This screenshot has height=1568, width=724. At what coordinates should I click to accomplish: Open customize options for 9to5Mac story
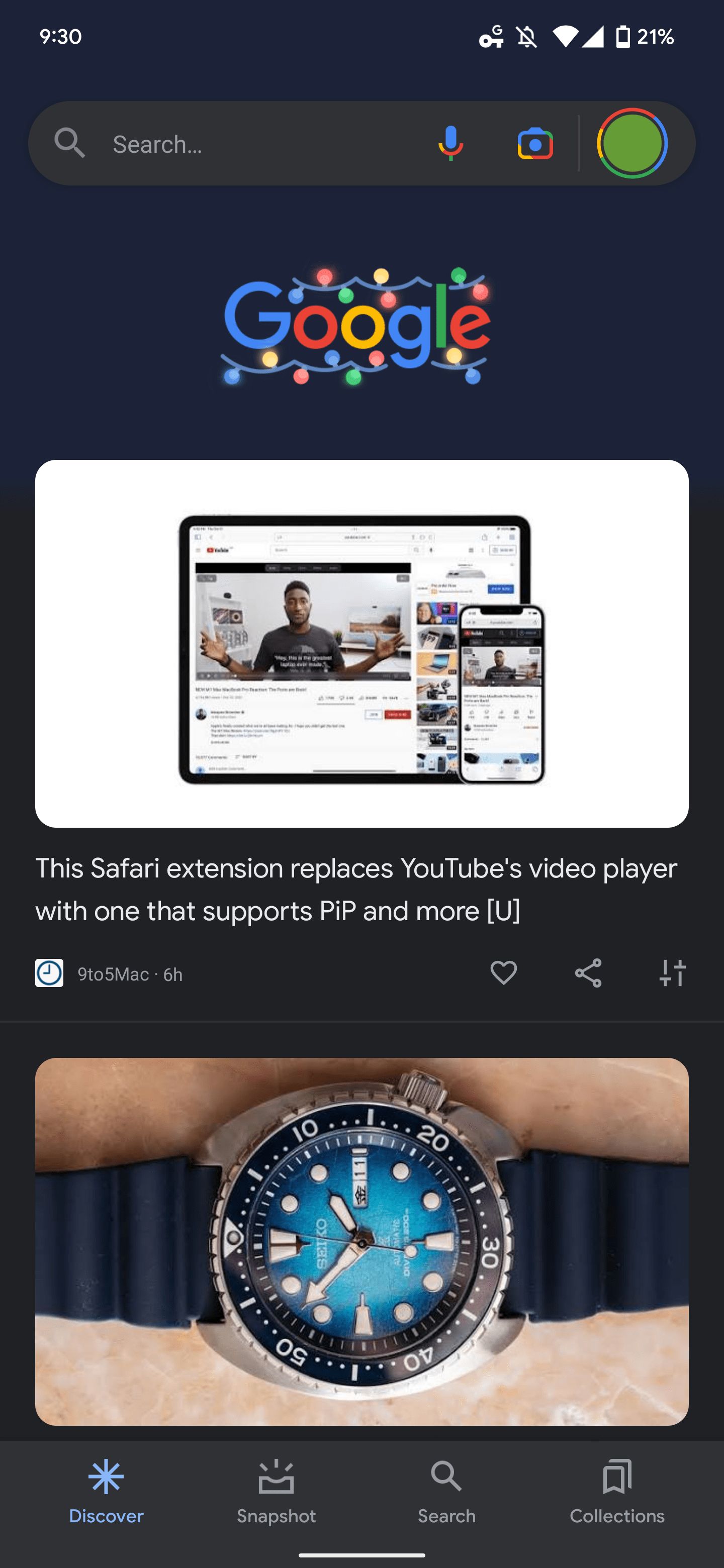[x=672, y=972]
